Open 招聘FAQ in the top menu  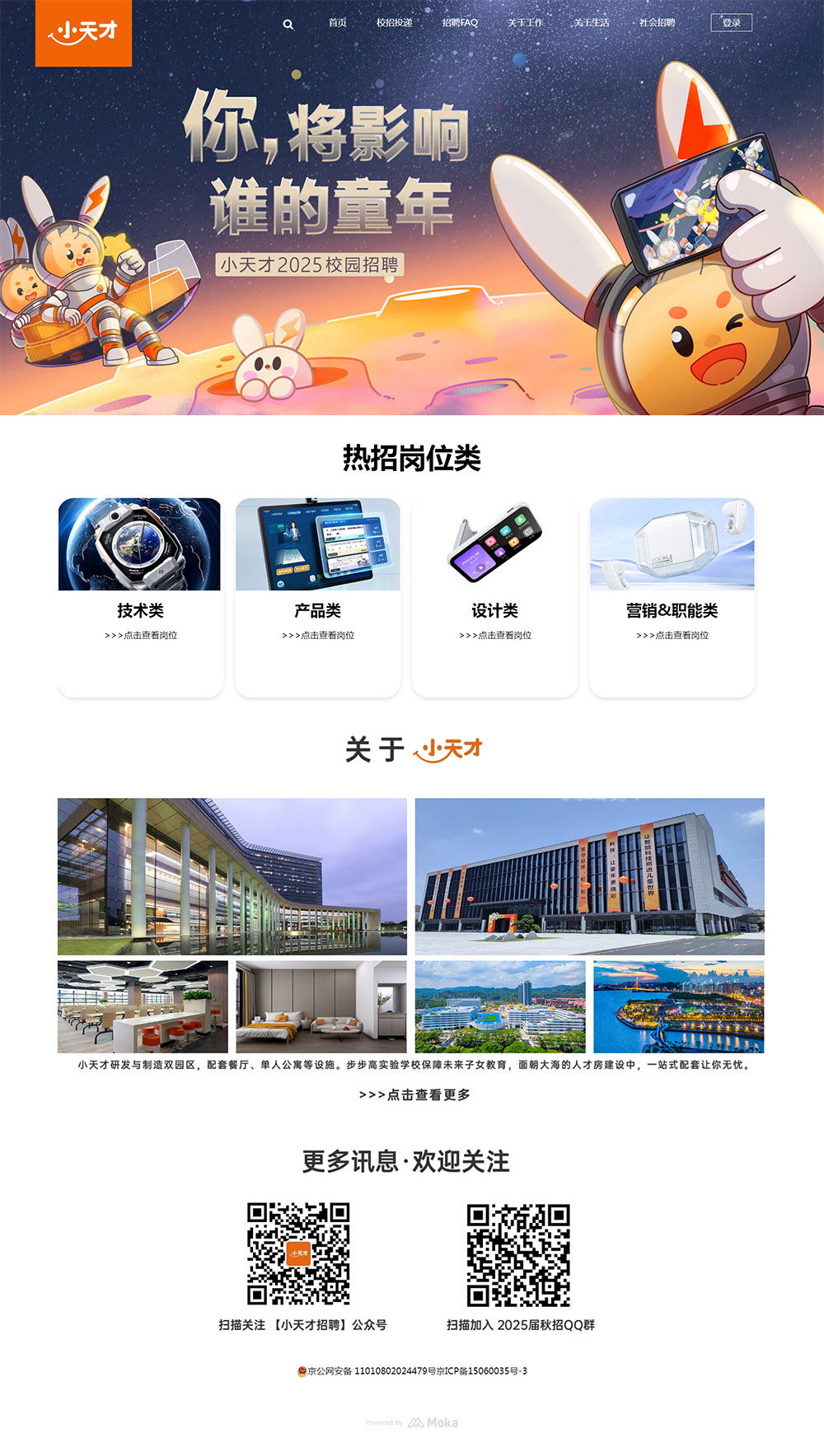[x=460, y=23]
